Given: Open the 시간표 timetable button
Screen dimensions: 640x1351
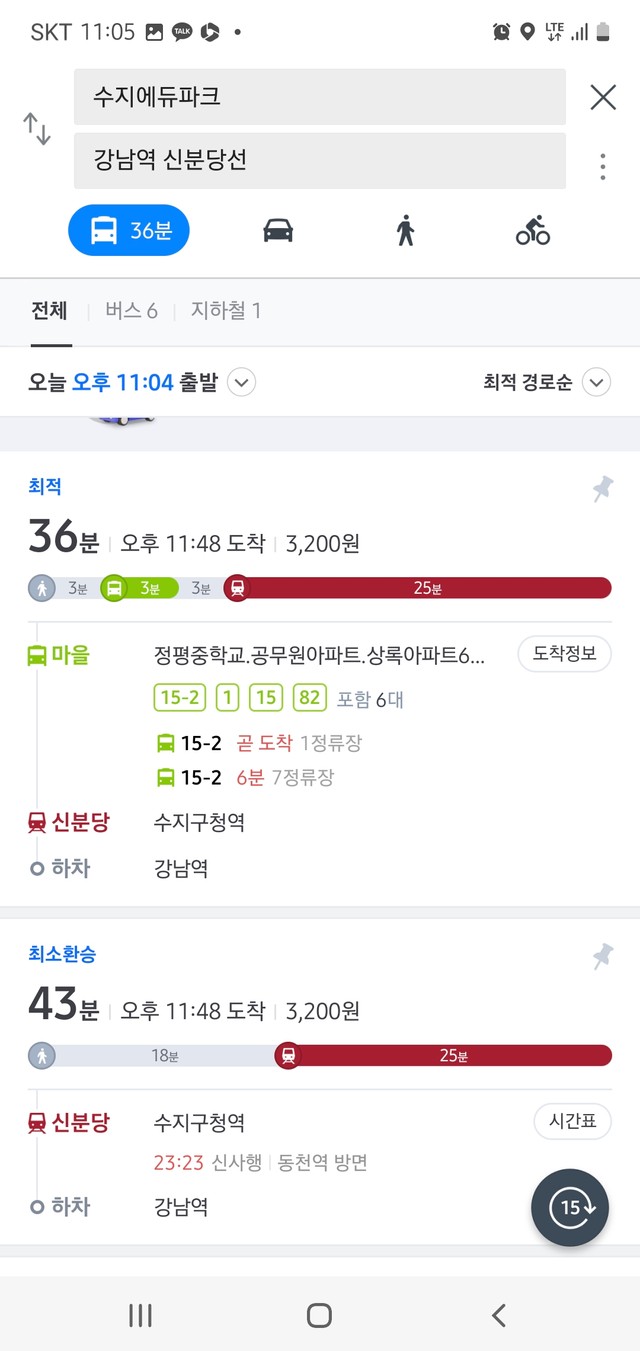Looking at the screenshot, I should click(572, 1122).
